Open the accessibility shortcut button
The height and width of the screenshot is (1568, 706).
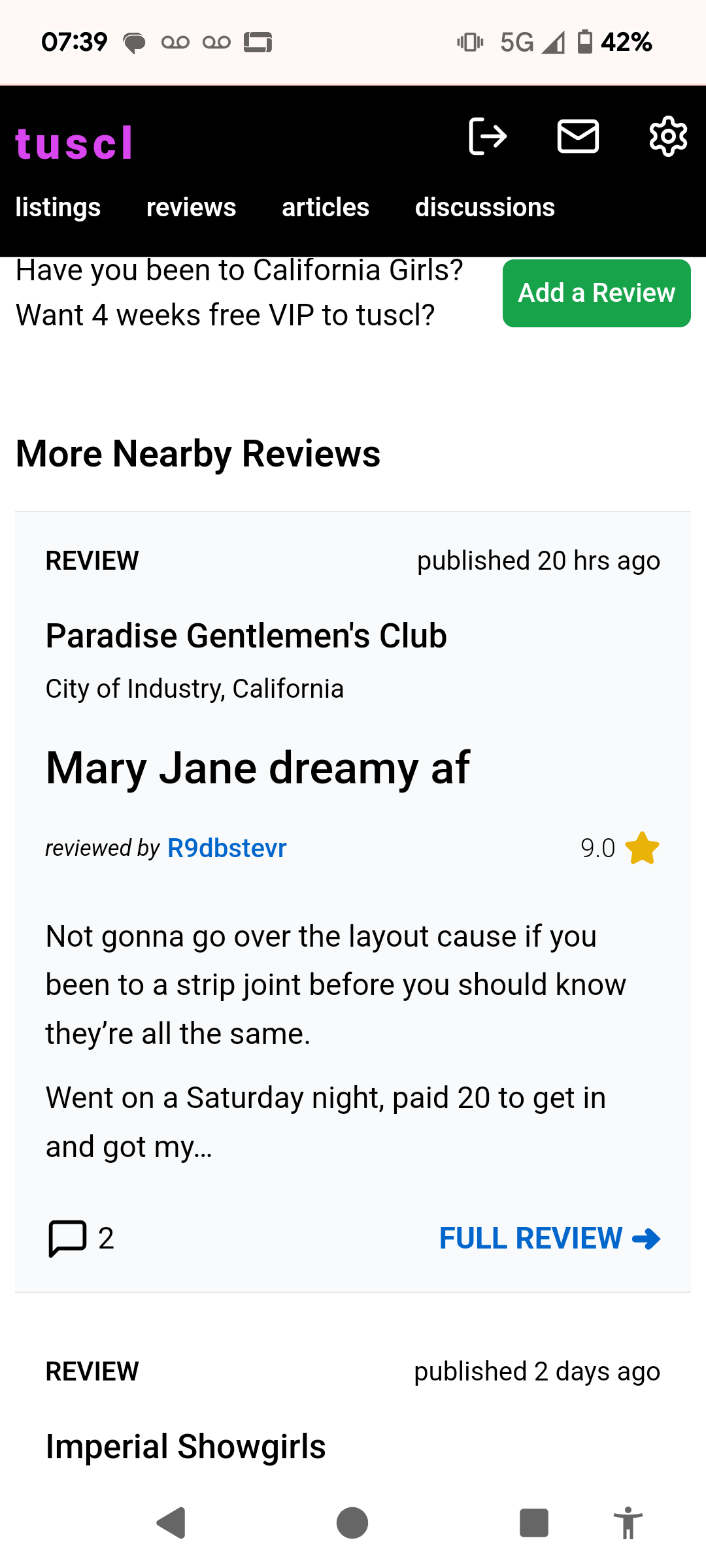[628, 1523]
